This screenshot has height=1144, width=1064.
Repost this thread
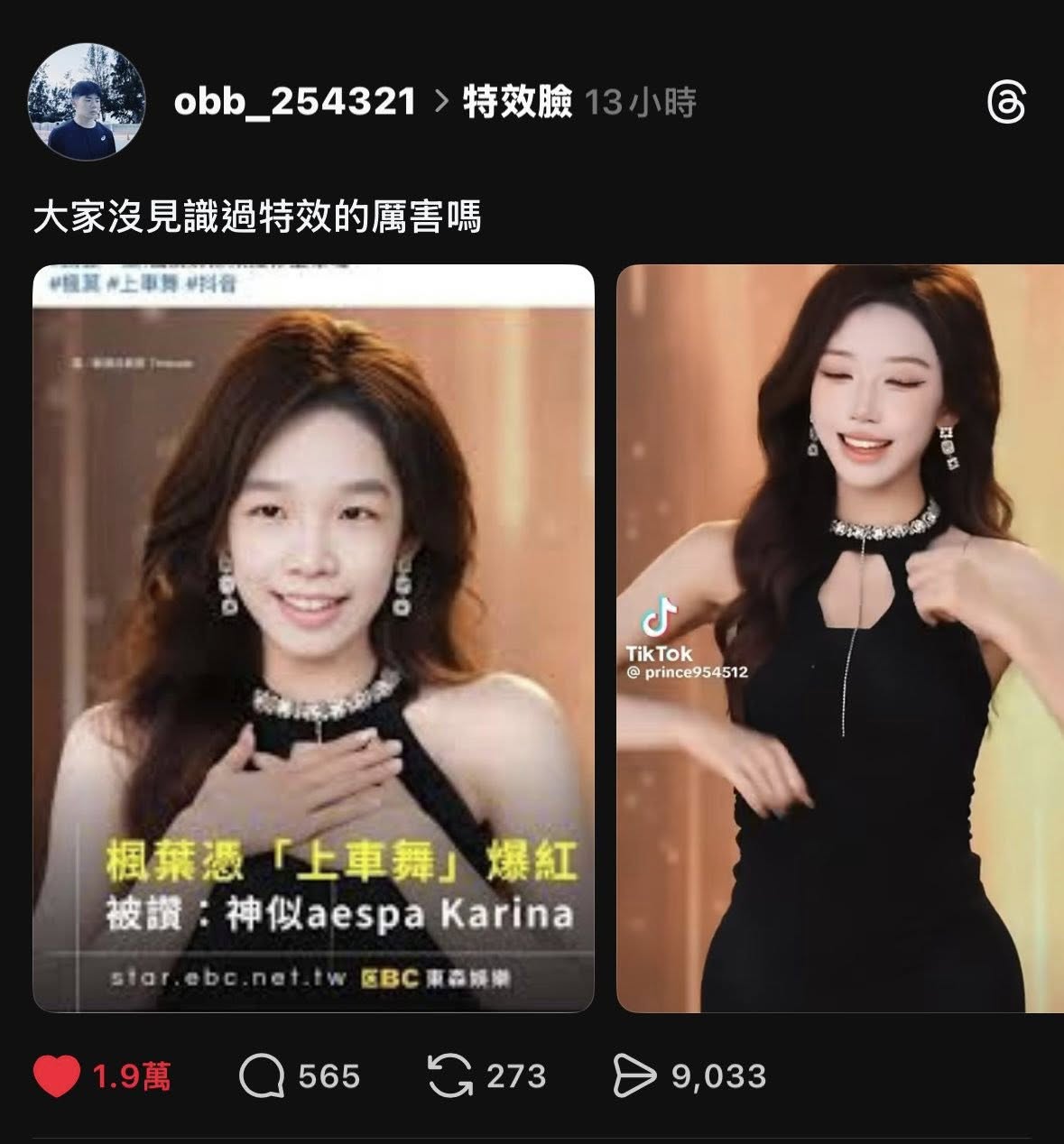click(449, 1076)
